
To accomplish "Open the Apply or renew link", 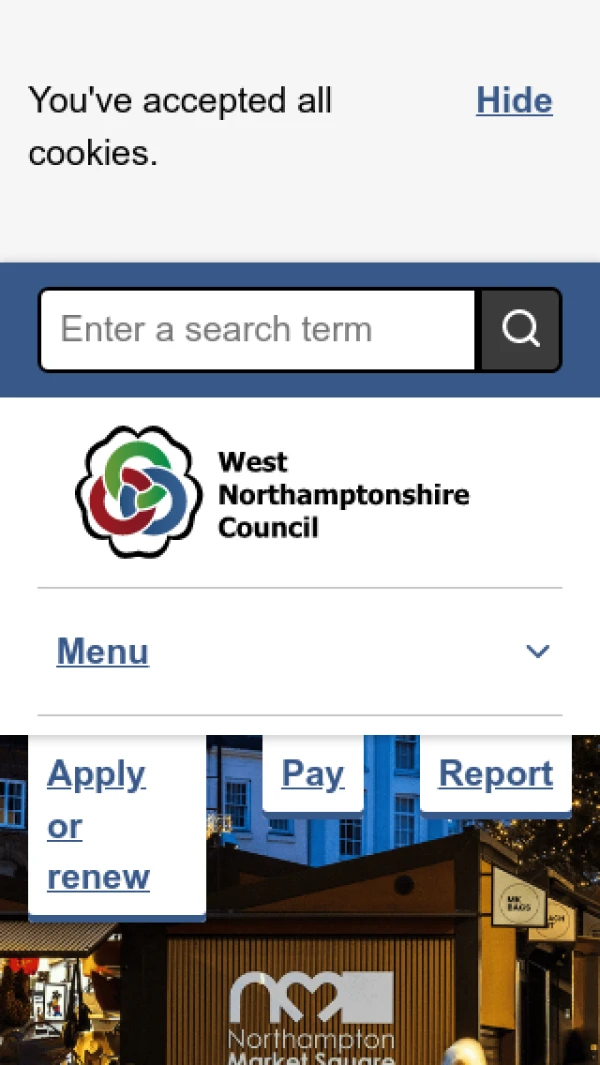I will tap(98, 826).
